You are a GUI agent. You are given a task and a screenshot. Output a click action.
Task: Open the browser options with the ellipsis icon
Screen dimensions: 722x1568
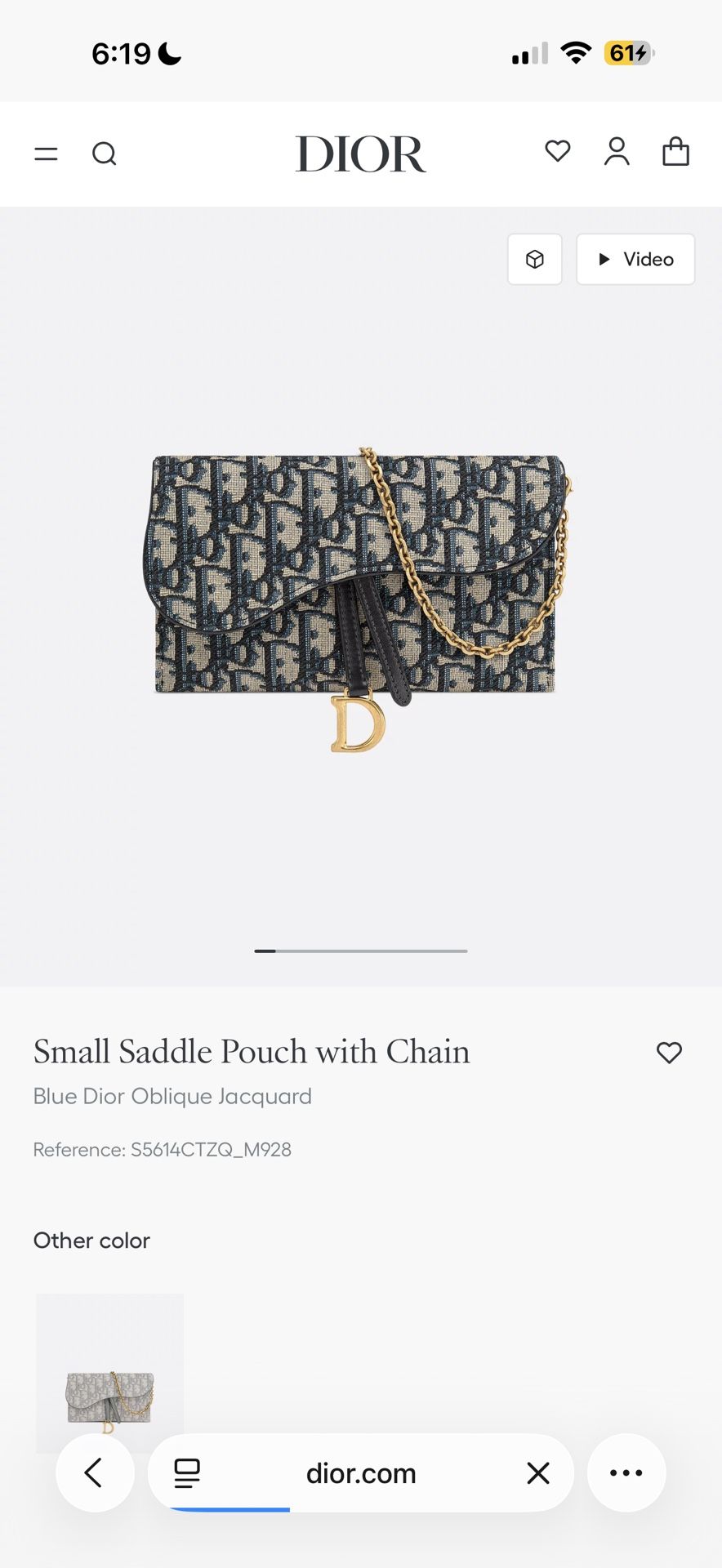(626, 1472)
